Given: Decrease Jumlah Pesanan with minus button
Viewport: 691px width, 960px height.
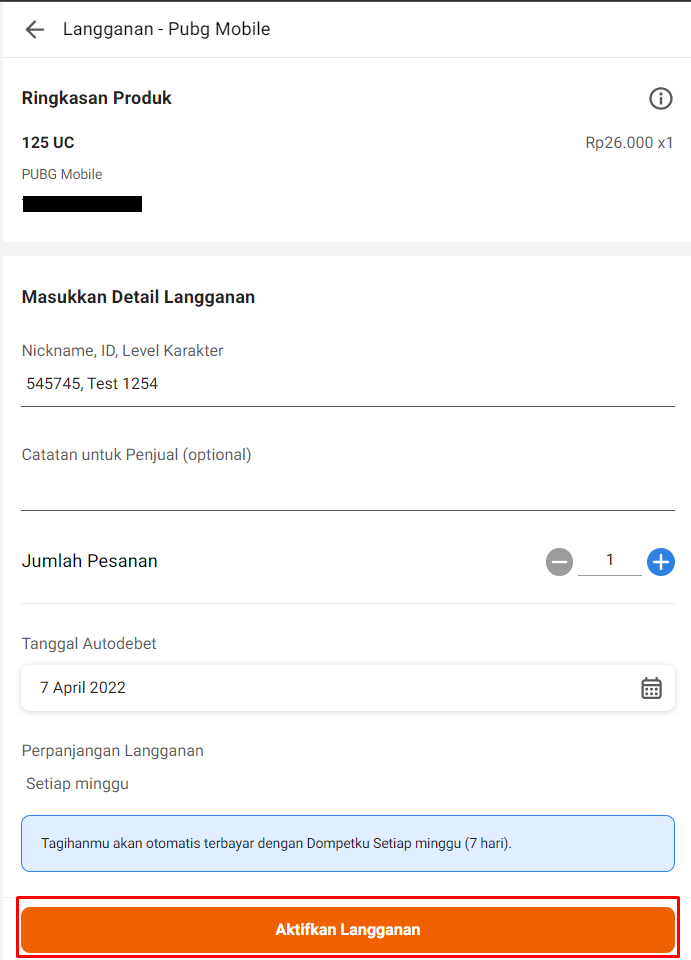Looking at the screenshot, I should pyautogui.click(x=560, y=562).
